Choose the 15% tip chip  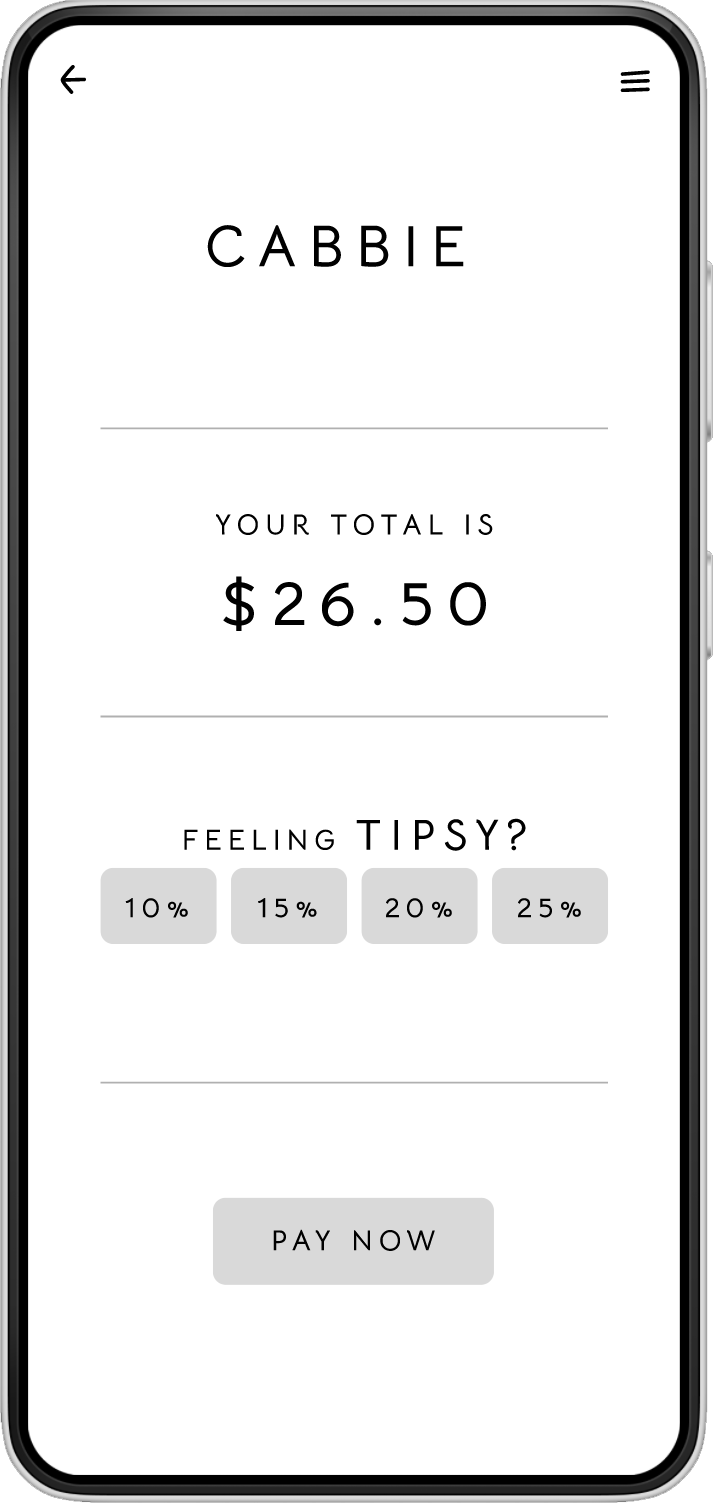click(x=289, y=906)
